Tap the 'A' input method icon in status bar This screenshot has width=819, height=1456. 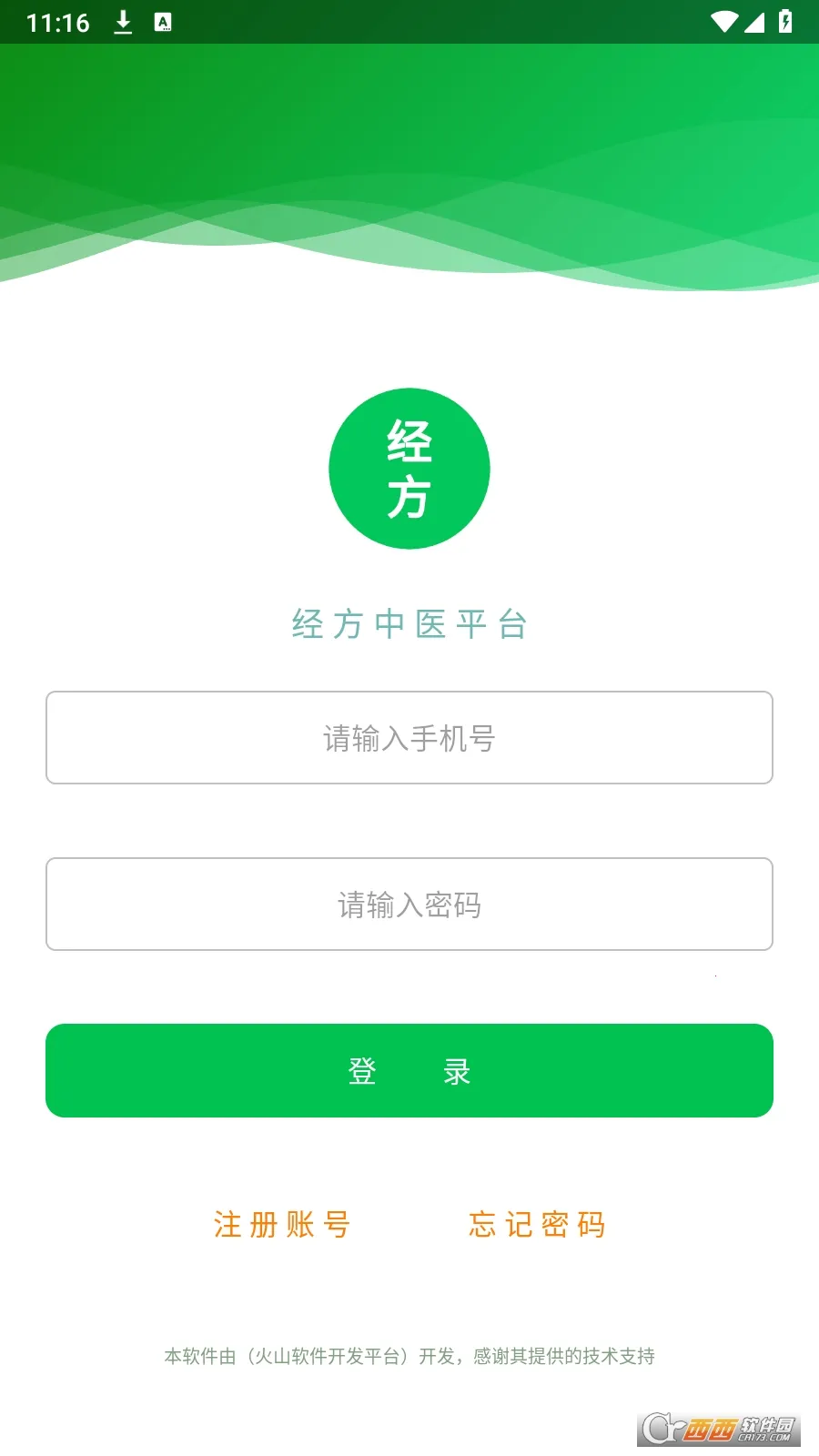[164, 22]
